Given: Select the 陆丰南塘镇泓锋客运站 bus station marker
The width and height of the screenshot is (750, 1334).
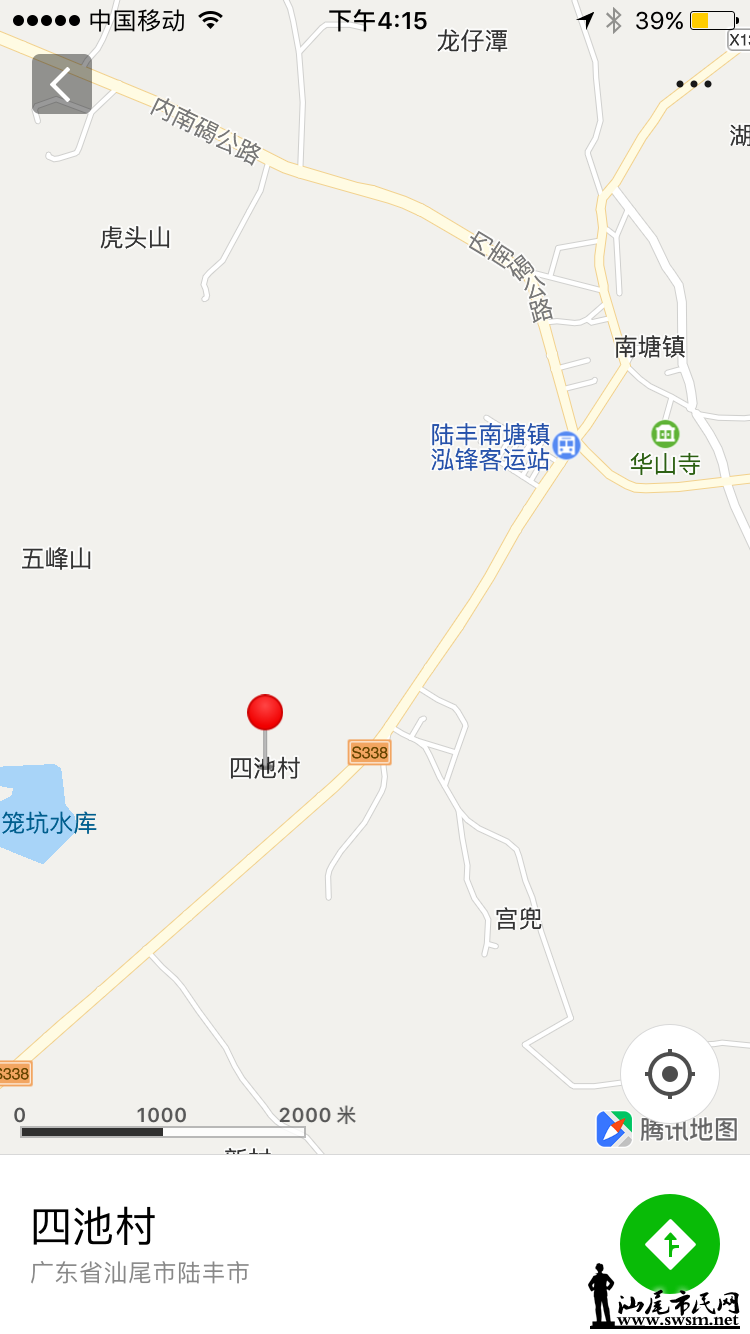Looking at the screenshot, I should (x=566, y=445).
